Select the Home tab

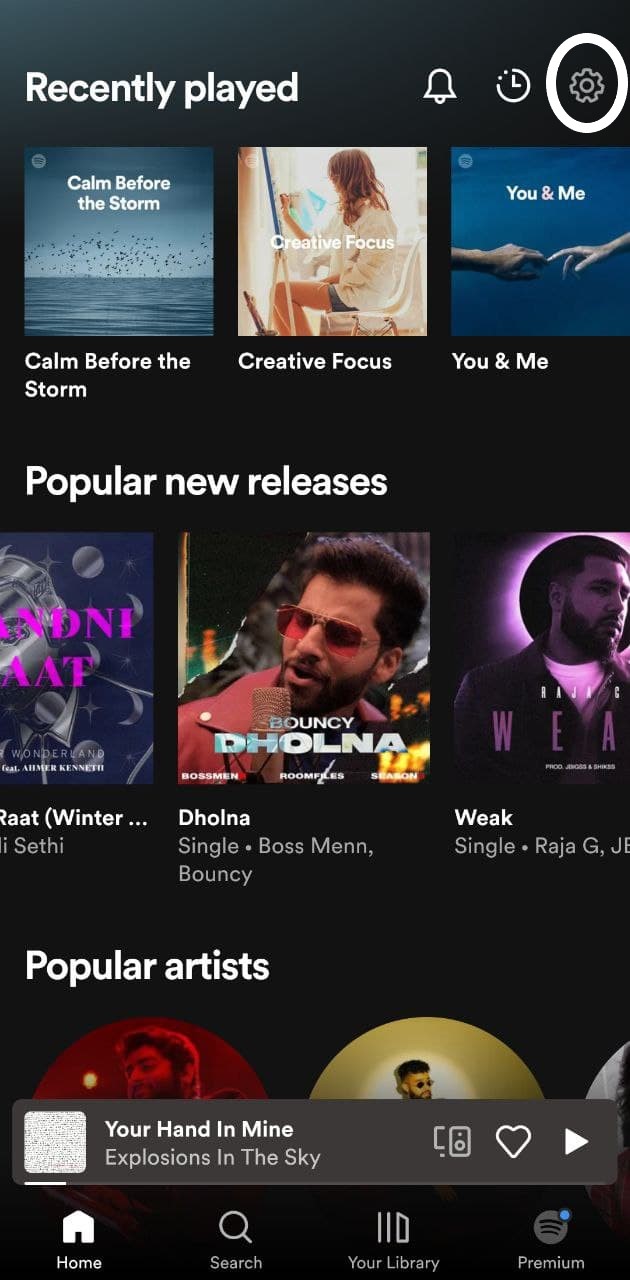[78, 1240]
